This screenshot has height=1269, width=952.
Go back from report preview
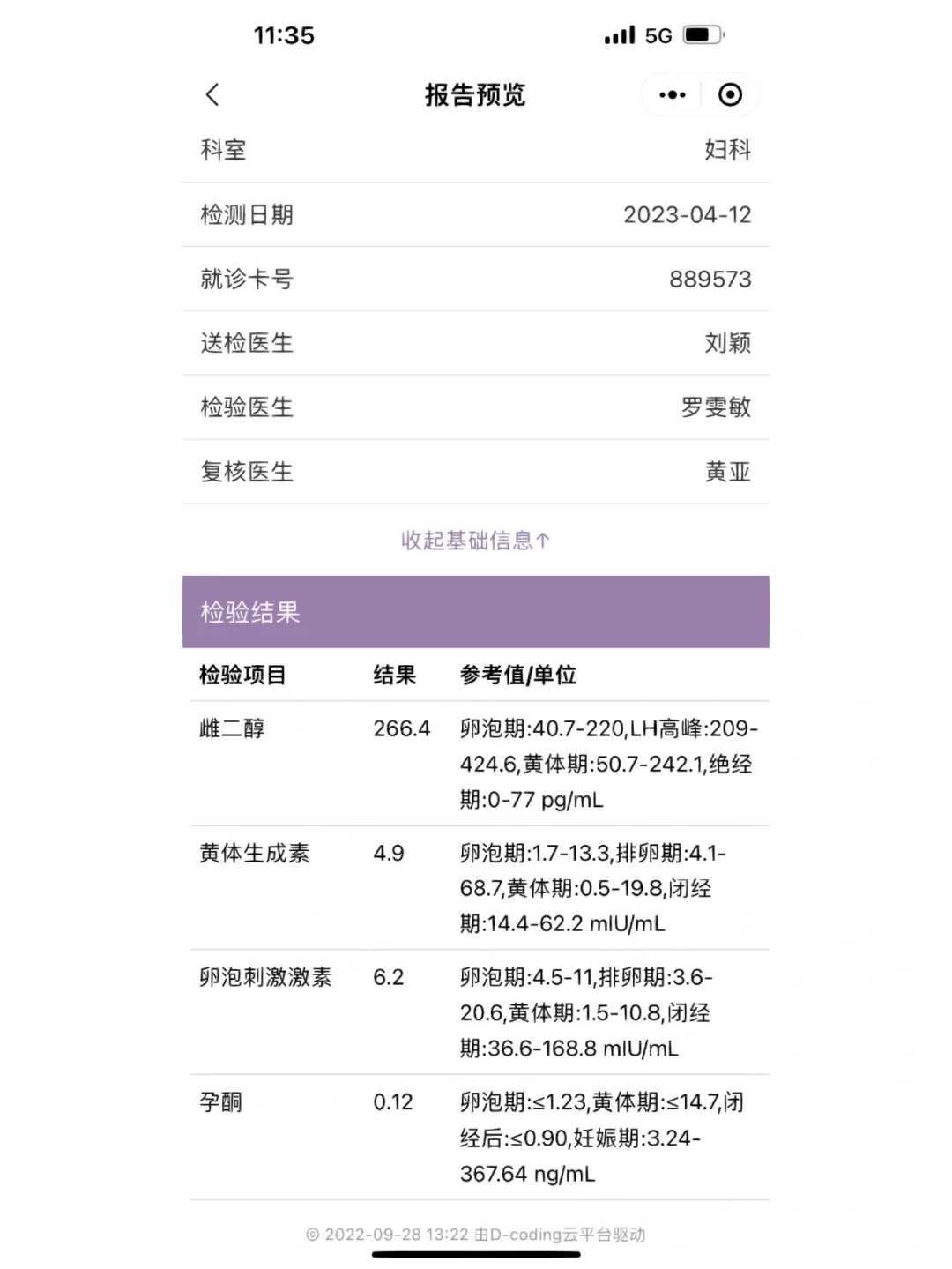212,94
